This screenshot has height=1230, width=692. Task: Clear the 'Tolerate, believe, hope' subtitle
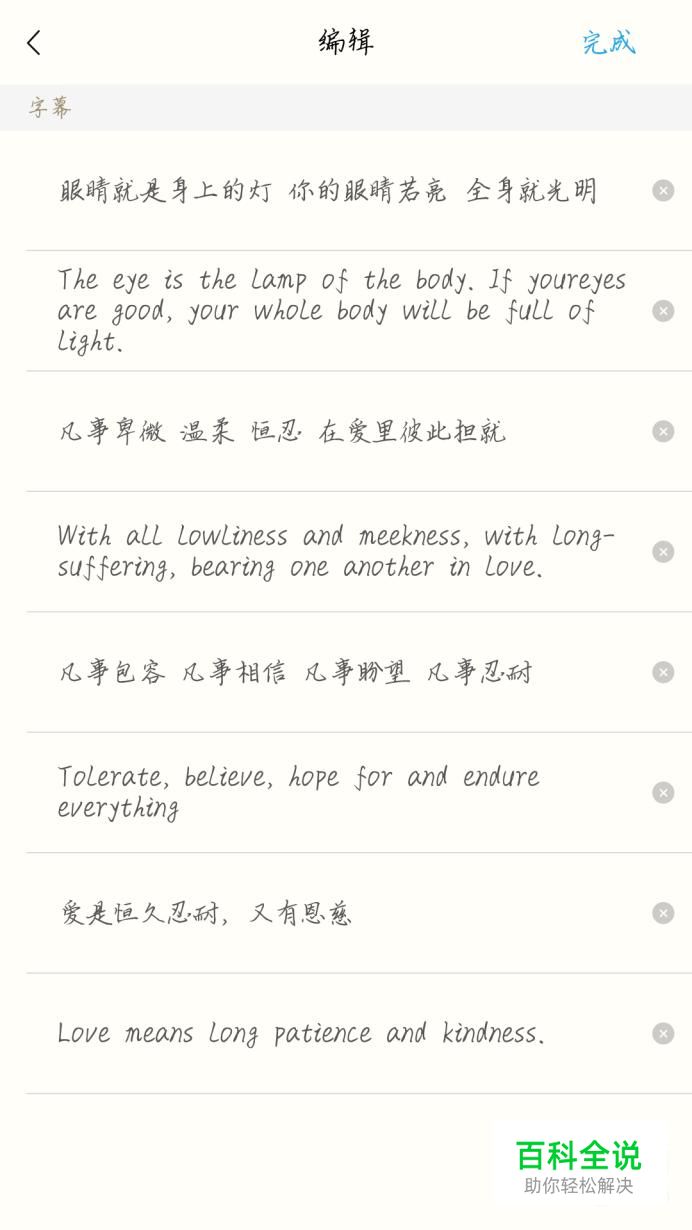663,793
